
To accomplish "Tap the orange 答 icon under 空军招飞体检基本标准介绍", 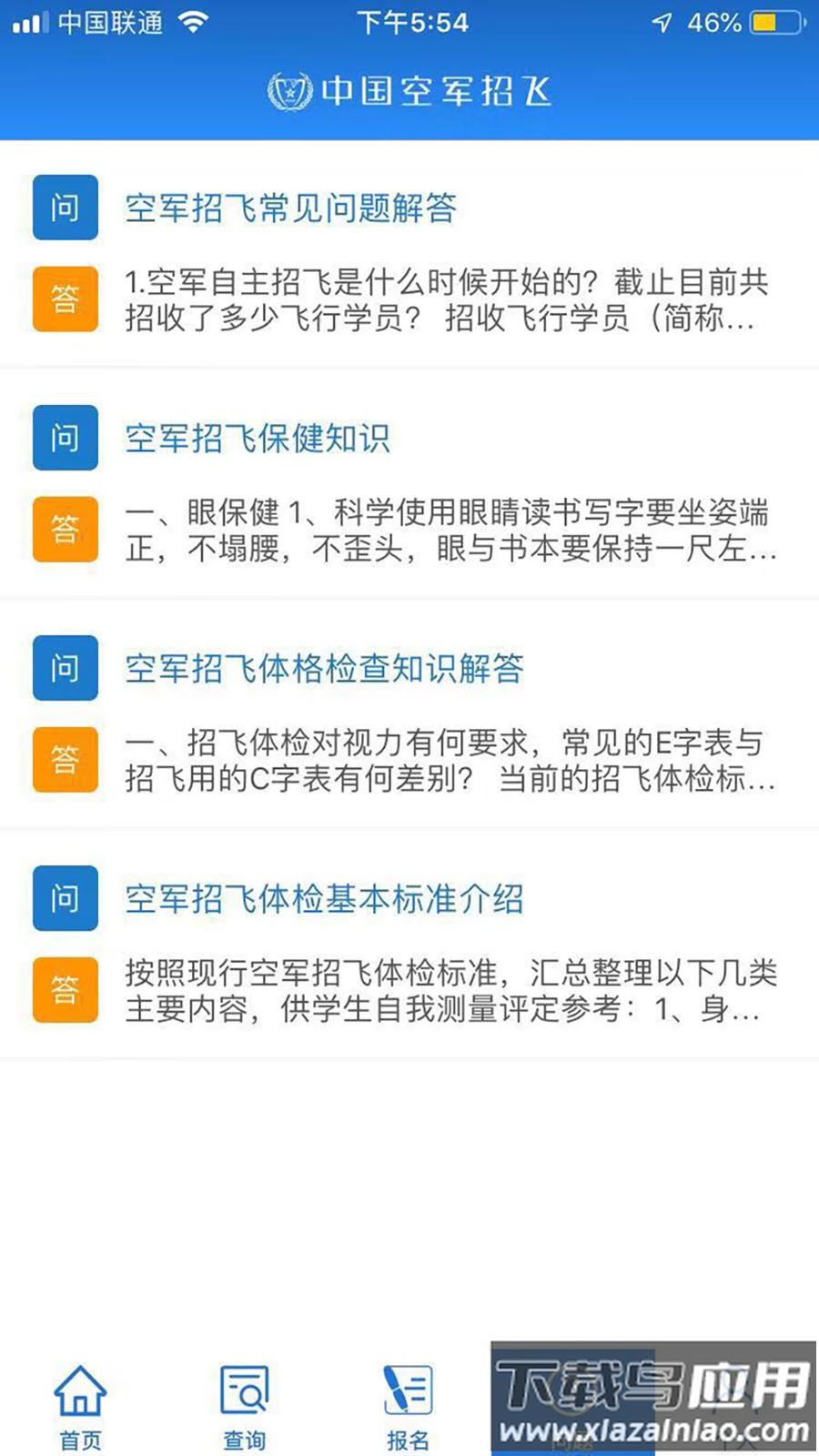I will 65,990.
